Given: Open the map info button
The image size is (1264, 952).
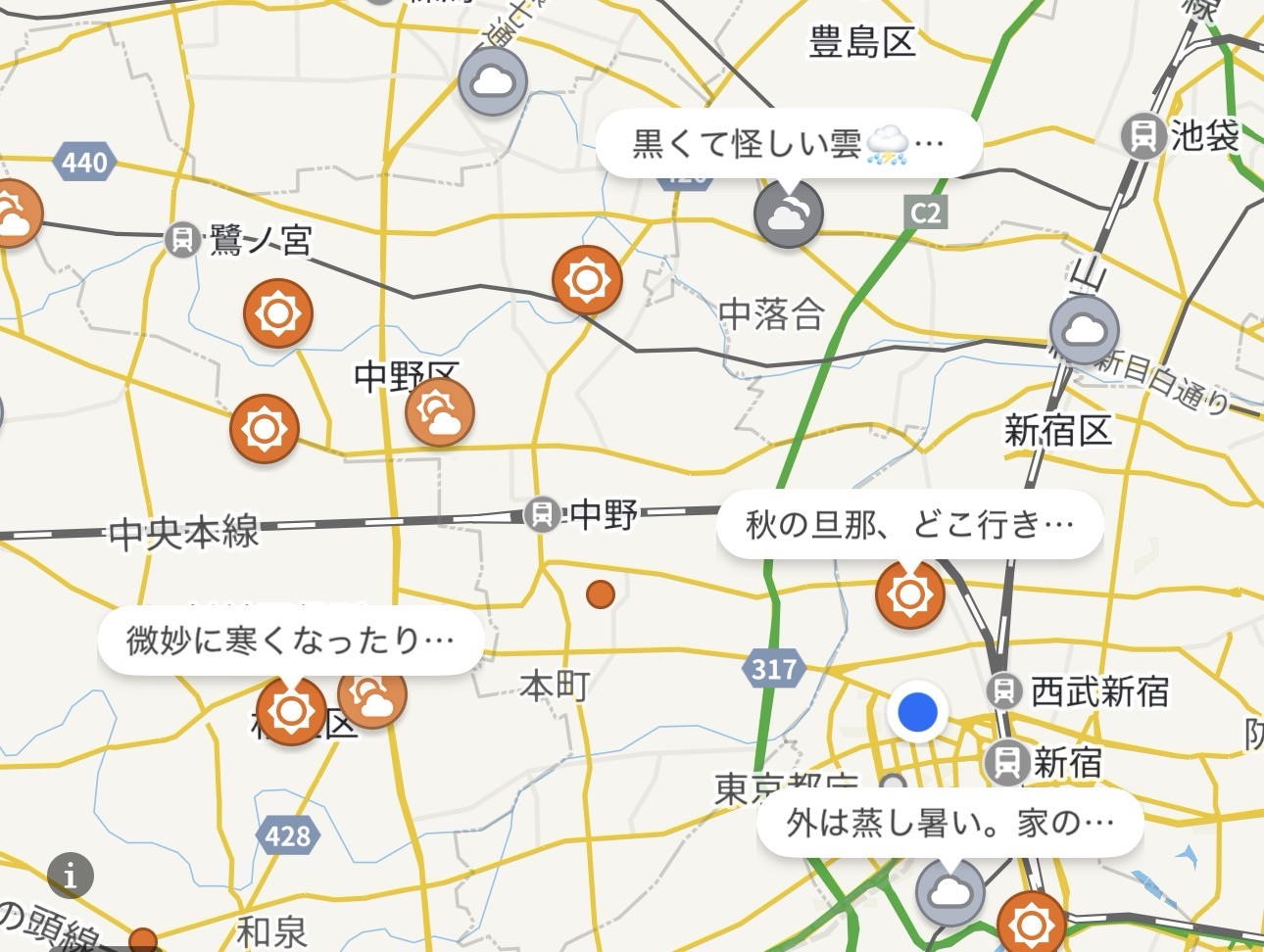Looking at the screenshot, I should pos(70,875).
